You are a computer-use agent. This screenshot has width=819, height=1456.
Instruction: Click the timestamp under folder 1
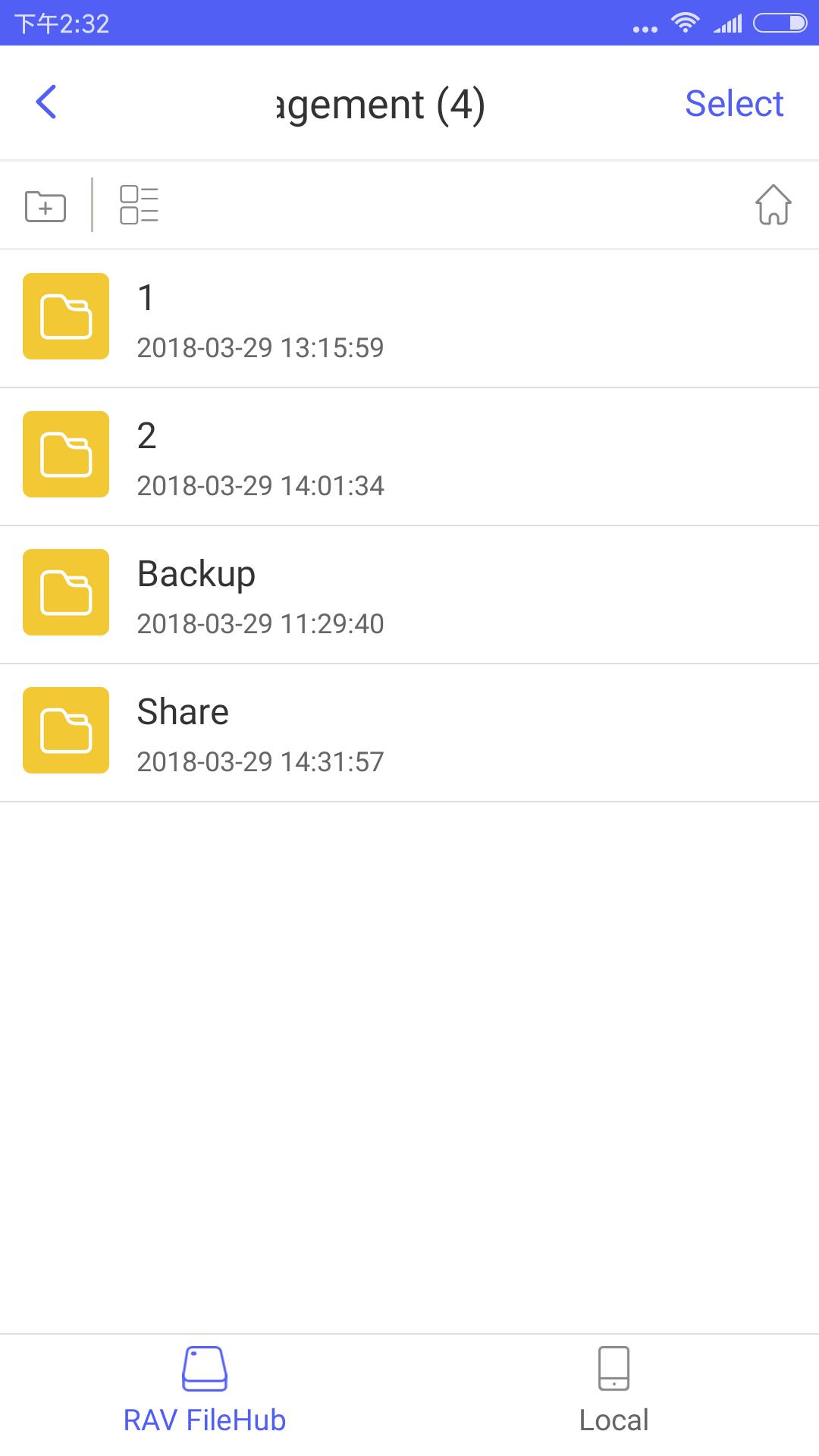tap(260, 348)
